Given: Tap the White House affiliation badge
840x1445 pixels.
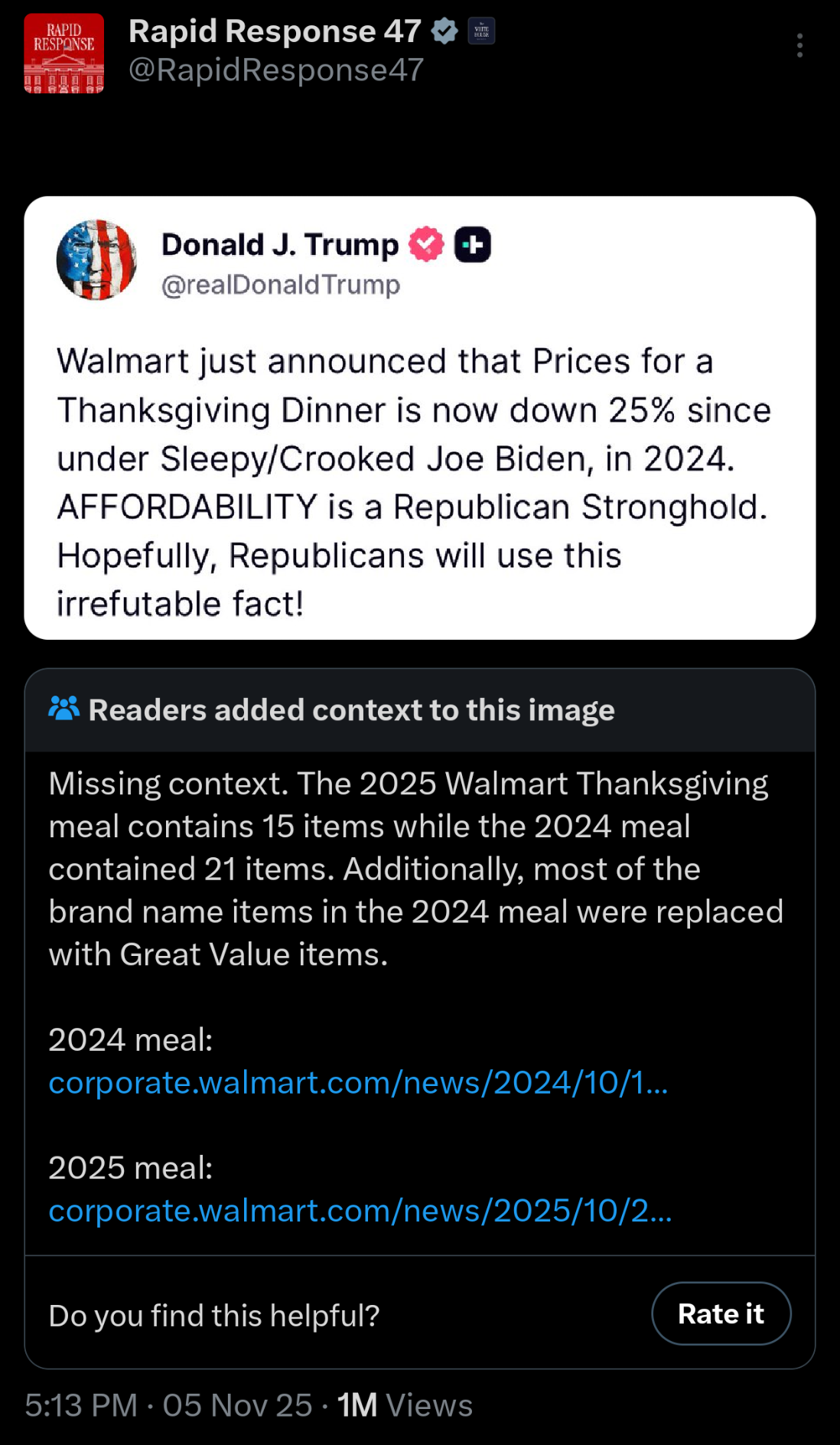Looking at the screenshot, I should point(481,31).
